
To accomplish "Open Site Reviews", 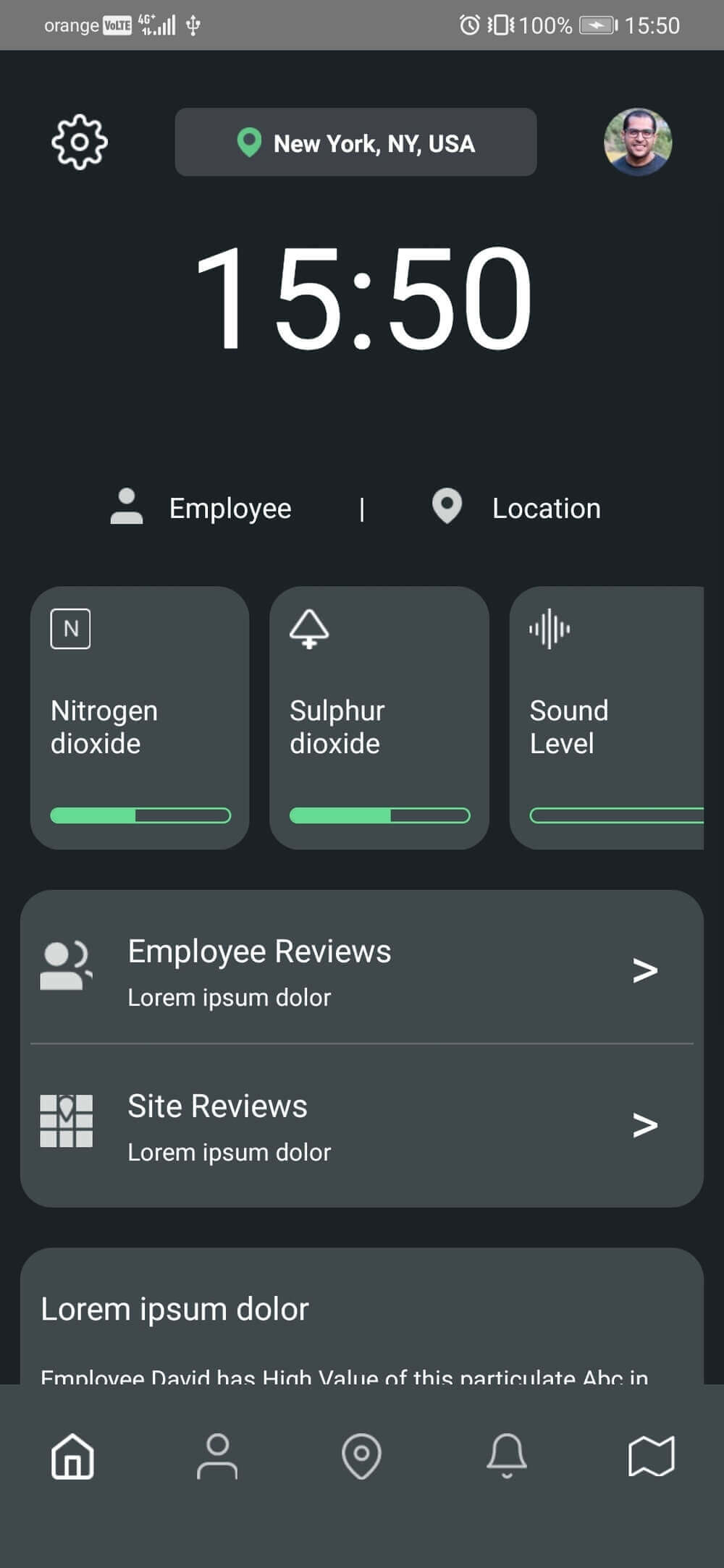I will (x=361, y=1125).
